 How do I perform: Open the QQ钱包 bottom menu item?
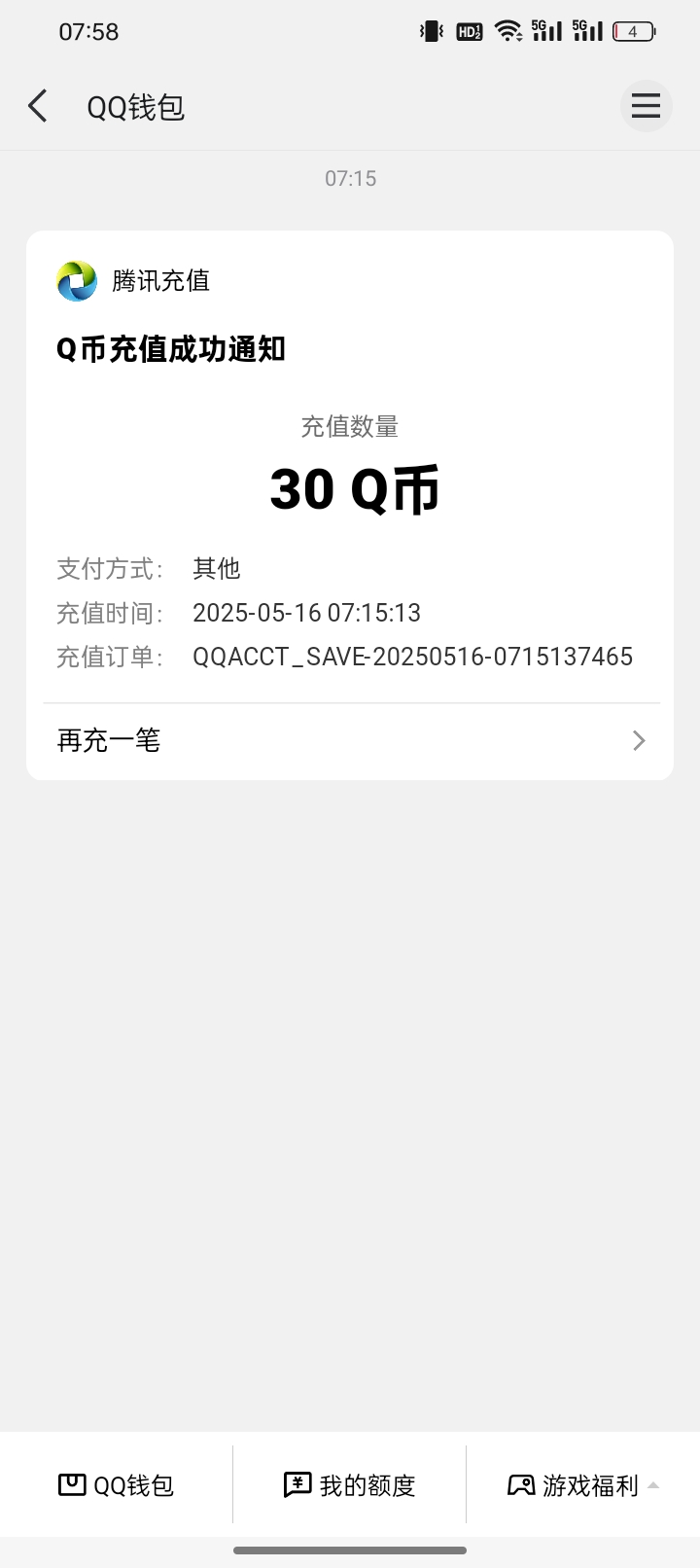tap(117, 1484)
